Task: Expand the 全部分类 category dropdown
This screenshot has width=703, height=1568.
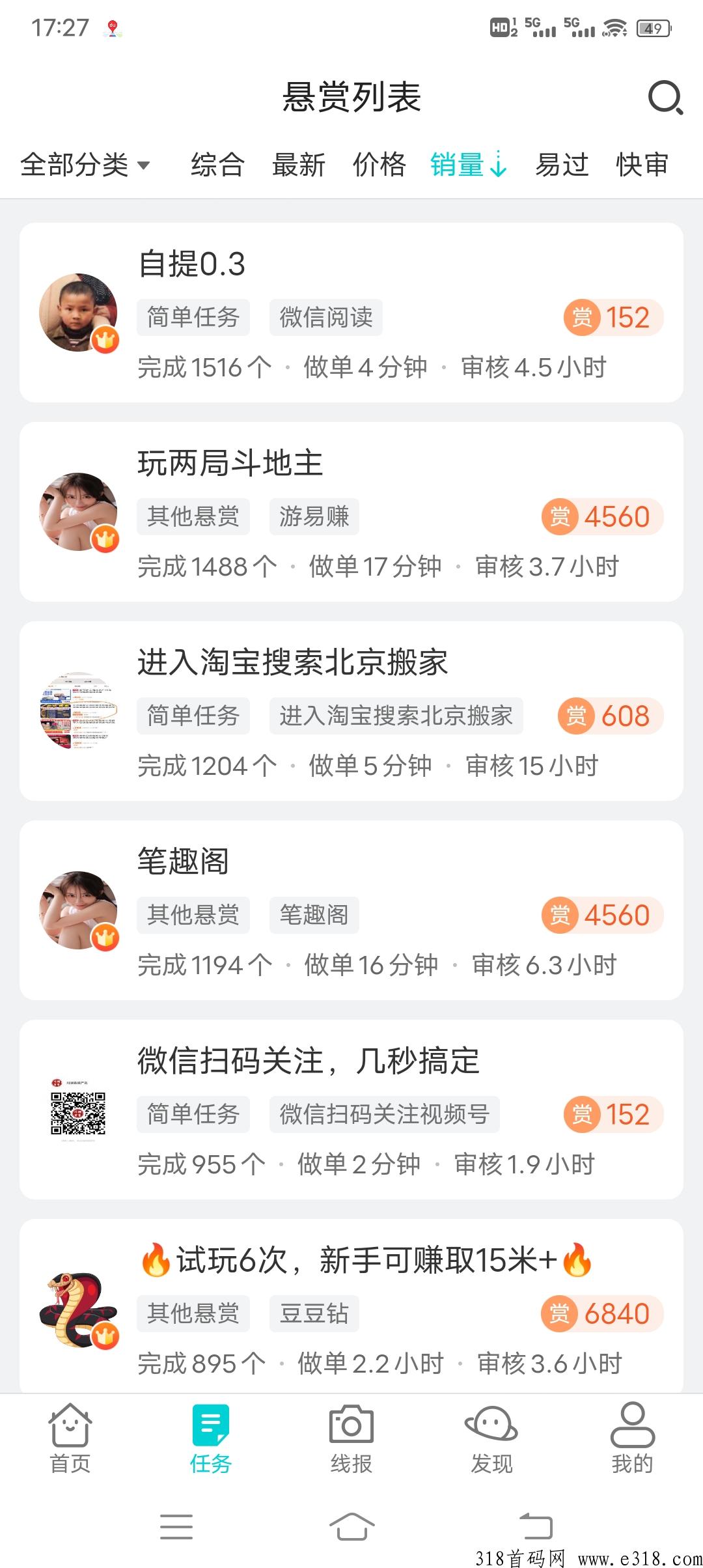Action: (x=85, y=165)
